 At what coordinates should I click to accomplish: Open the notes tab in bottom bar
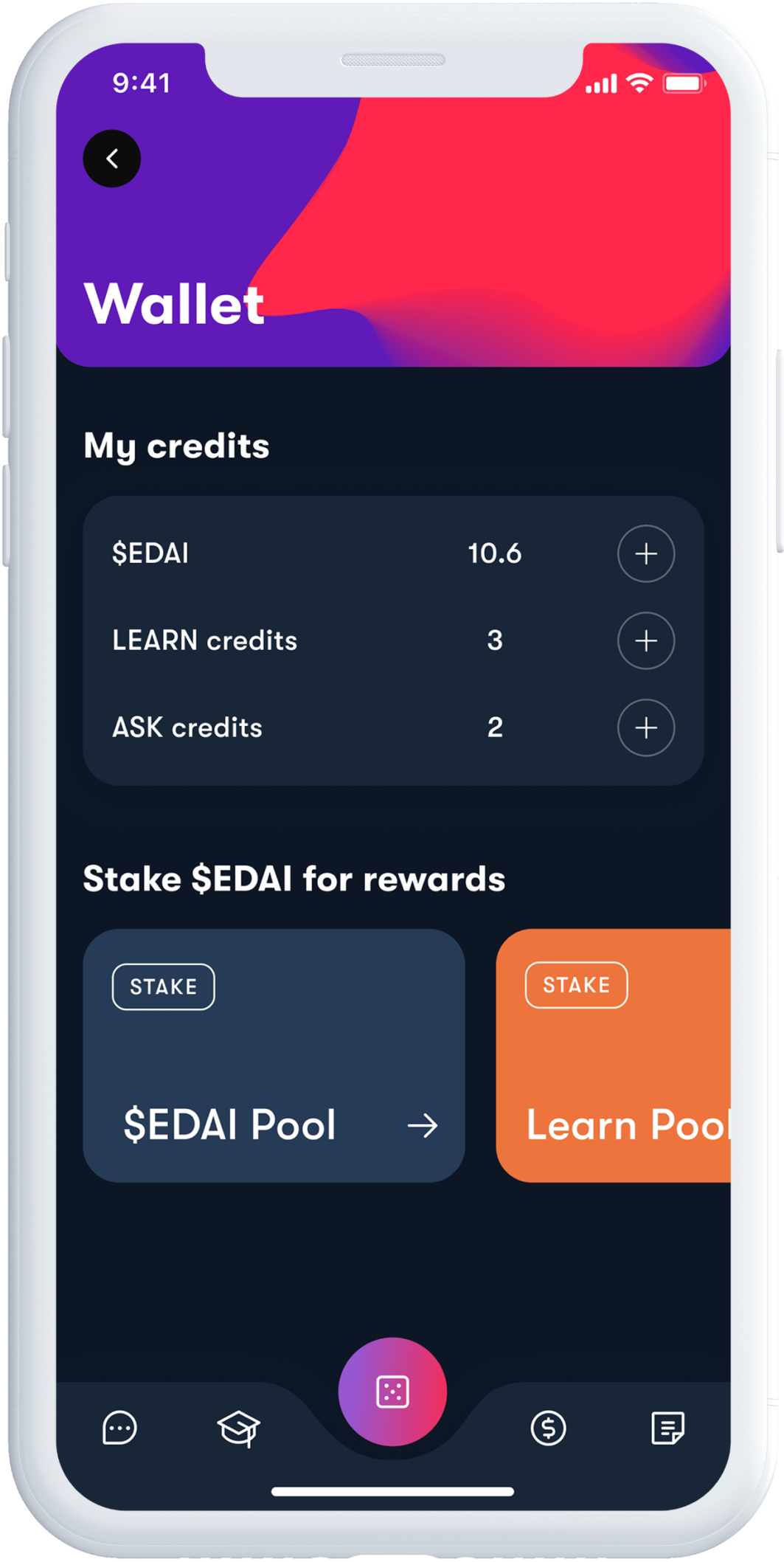(x=666, y=1428)
